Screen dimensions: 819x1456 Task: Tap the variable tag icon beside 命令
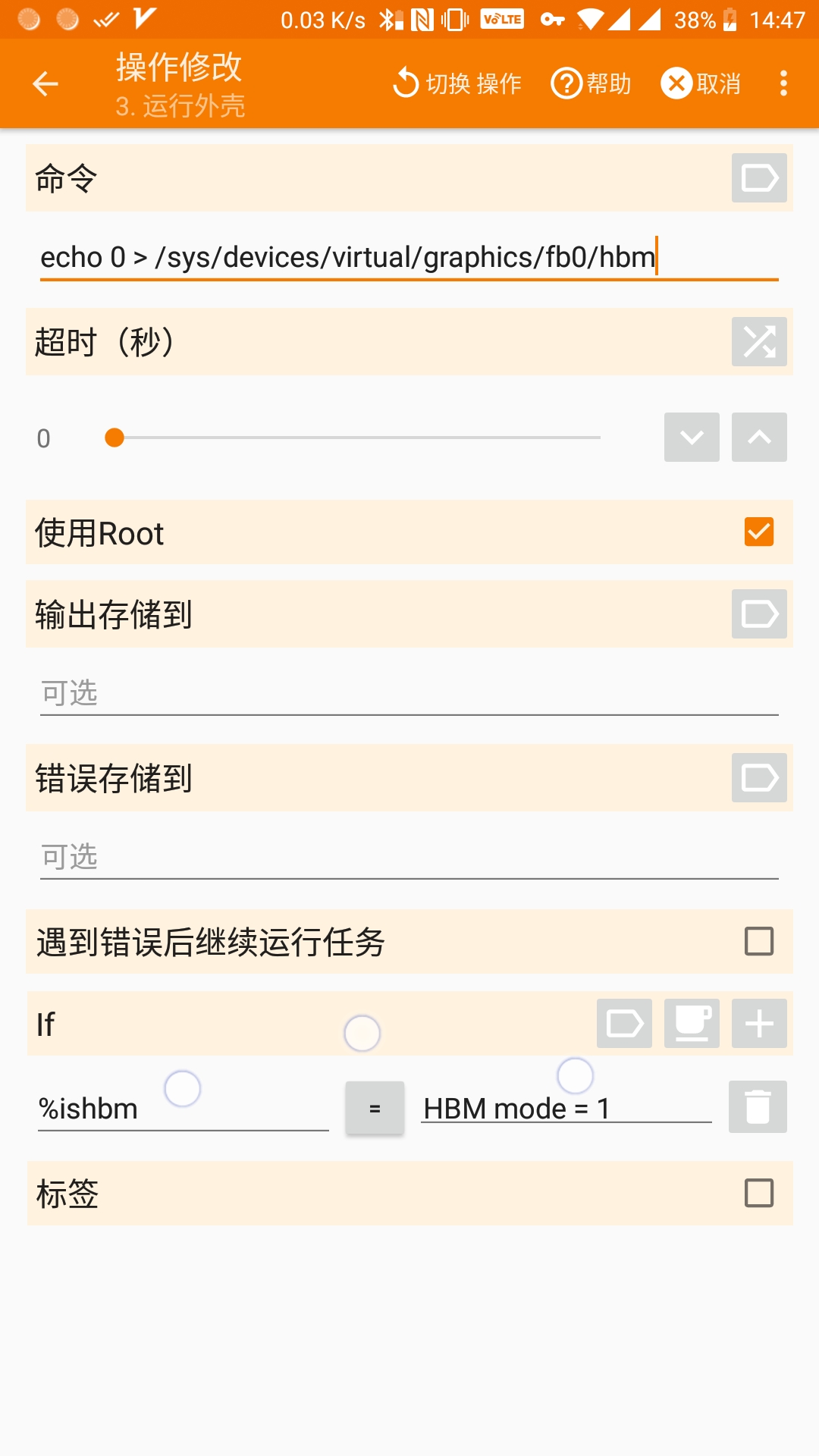[x=759, y=178]
